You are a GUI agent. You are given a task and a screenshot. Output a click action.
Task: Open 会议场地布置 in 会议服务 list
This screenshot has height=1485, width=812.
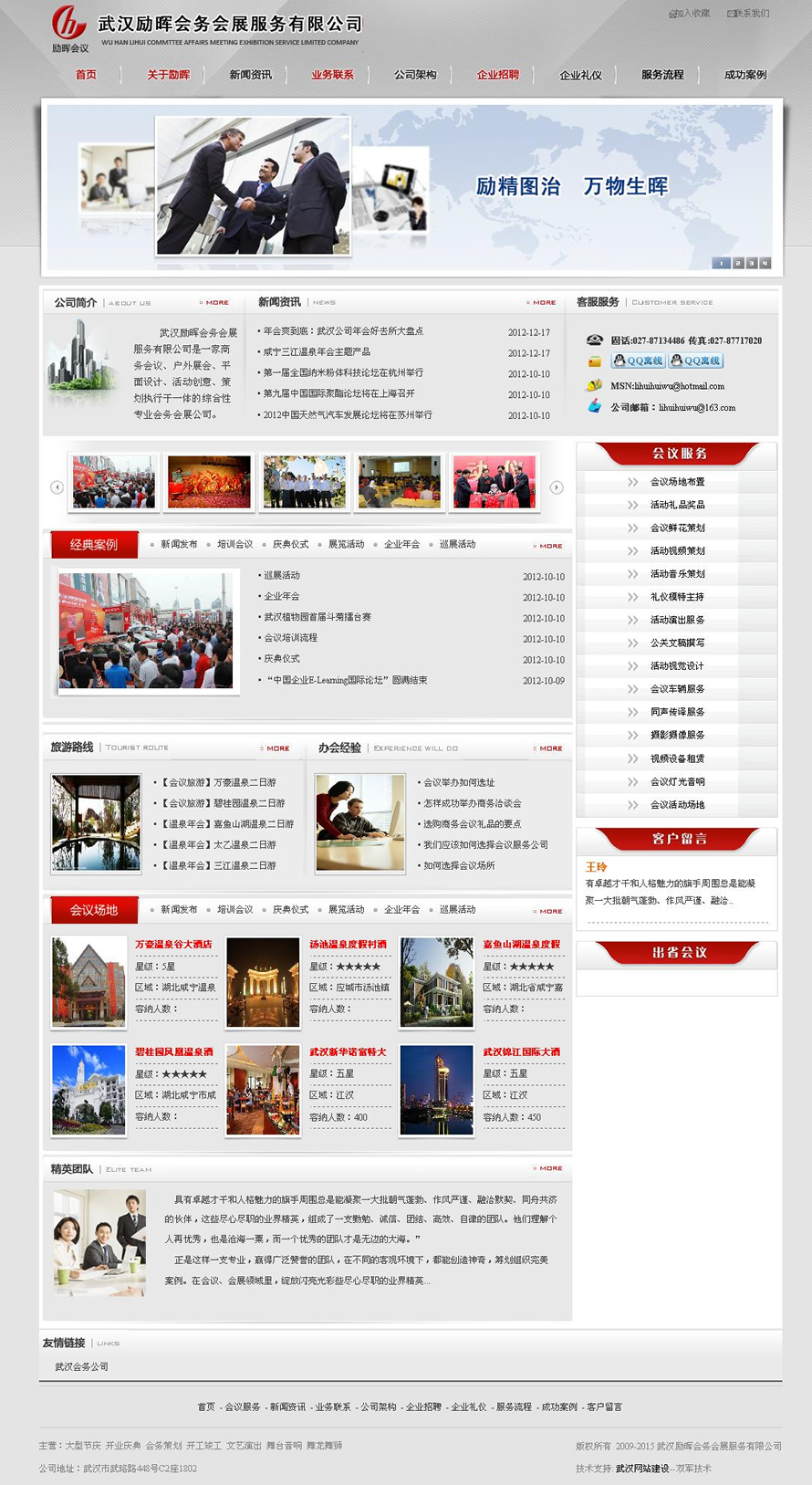point(676,482)
